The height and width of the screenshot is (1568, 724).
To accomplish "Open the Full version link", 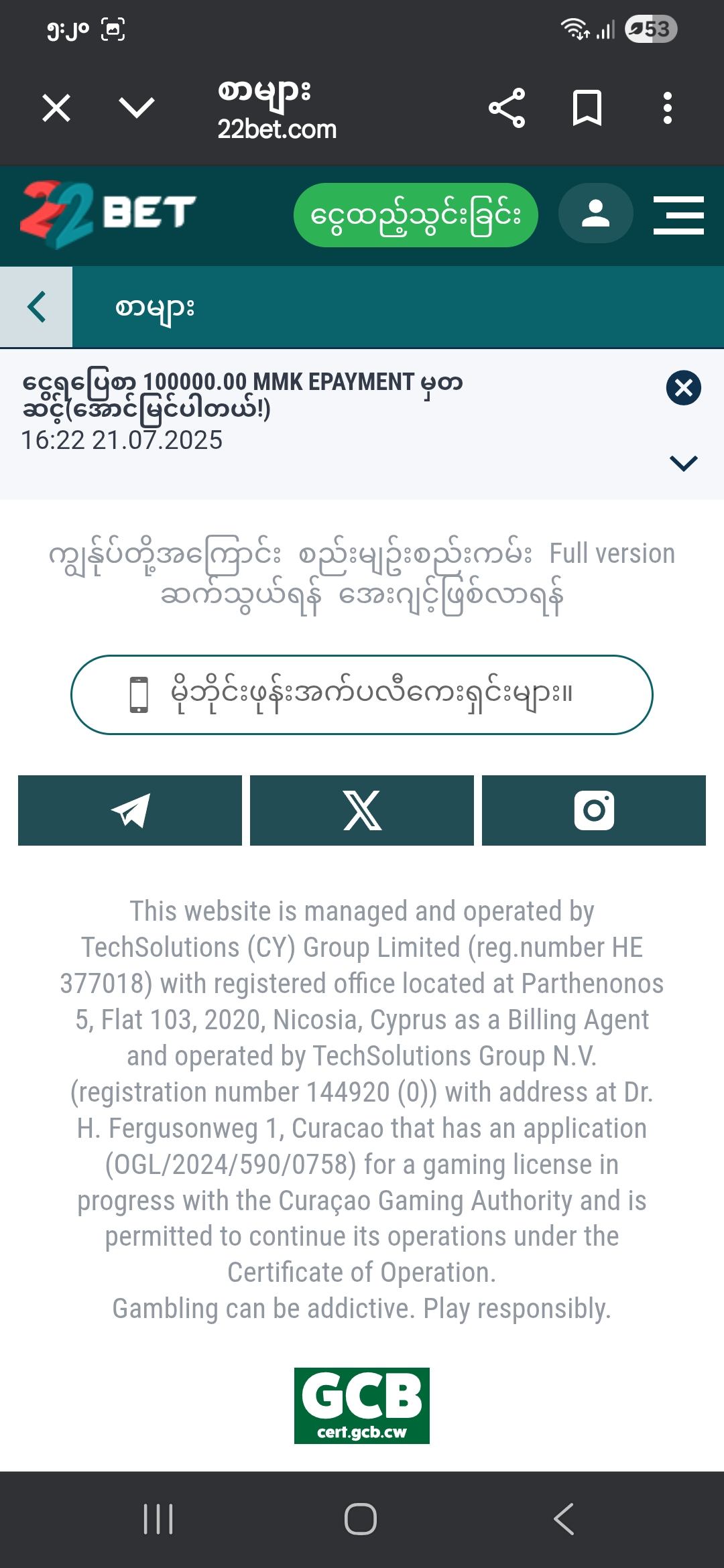I will tap(611, 553).
